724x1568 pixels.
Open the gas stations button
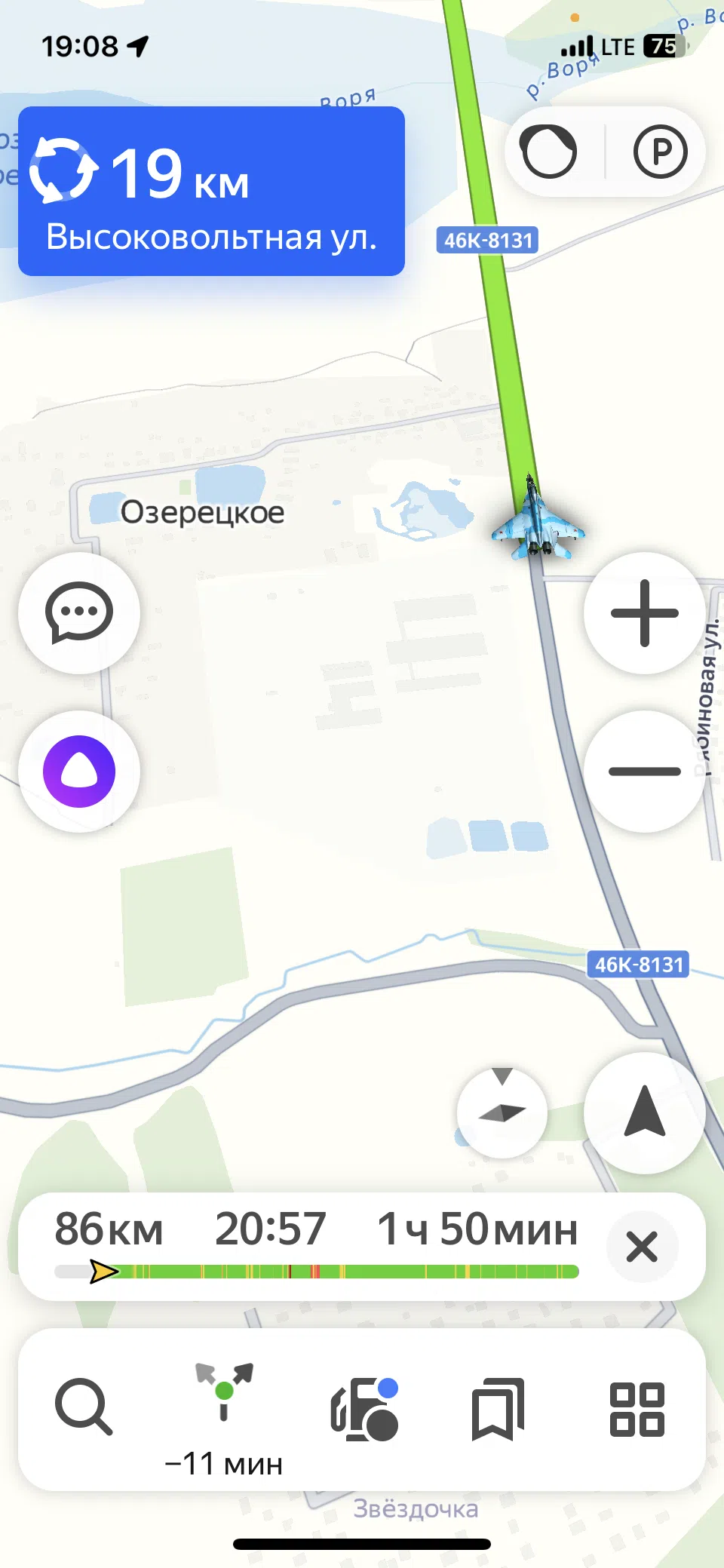[364, 1409]
